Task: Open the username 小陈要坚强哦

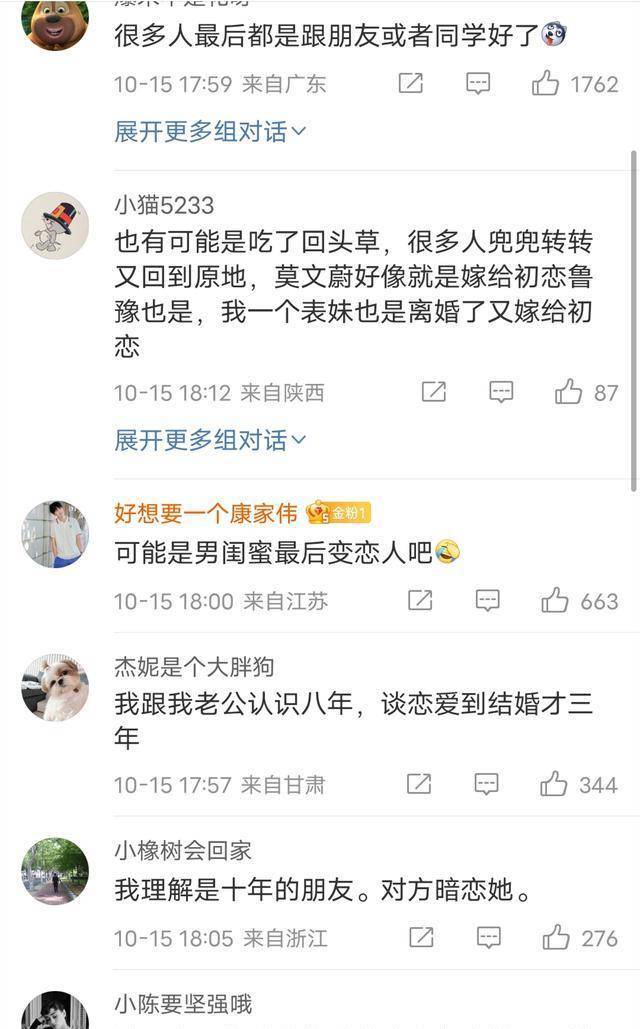Action: tap(183, 1004)
